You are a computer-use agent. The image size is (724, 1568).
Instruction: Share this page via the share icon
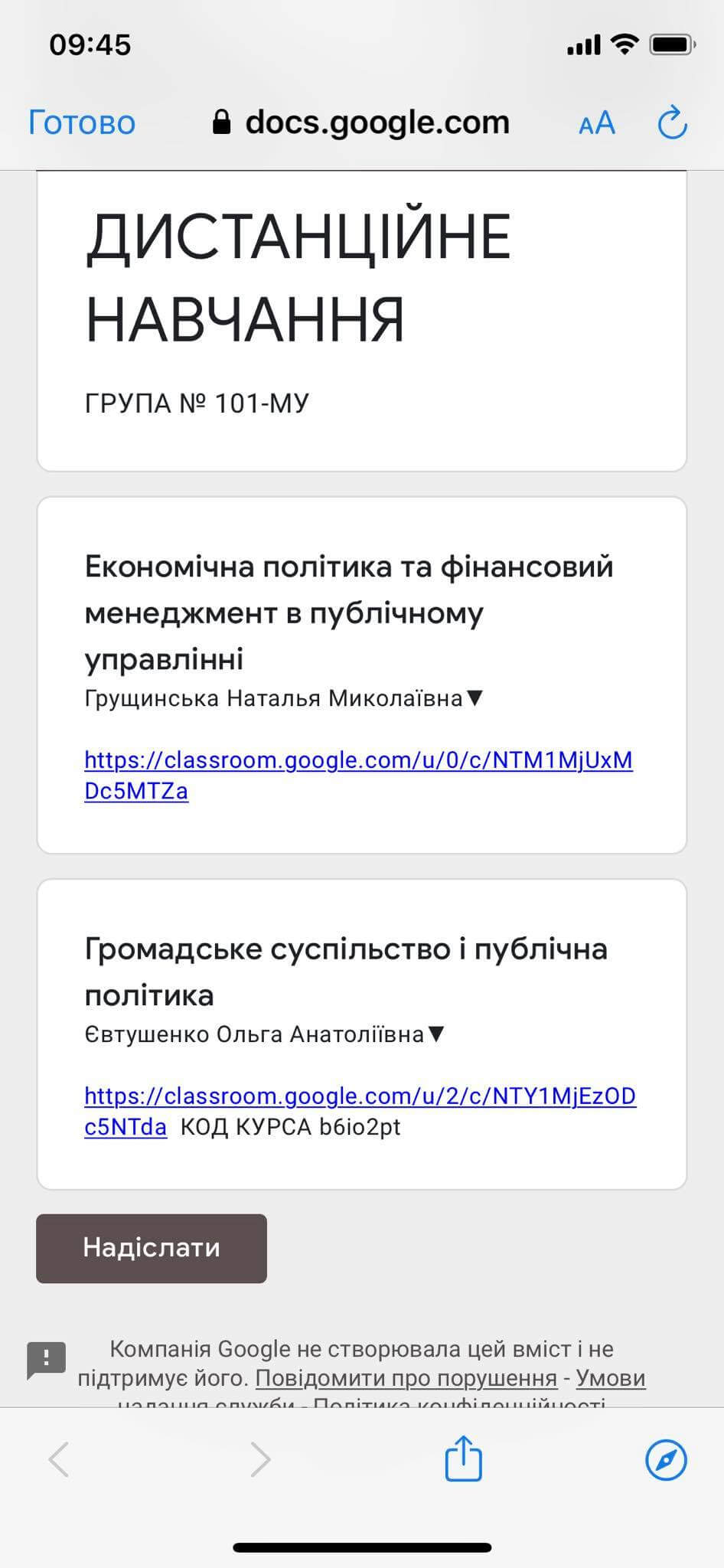pos(464,1459)
